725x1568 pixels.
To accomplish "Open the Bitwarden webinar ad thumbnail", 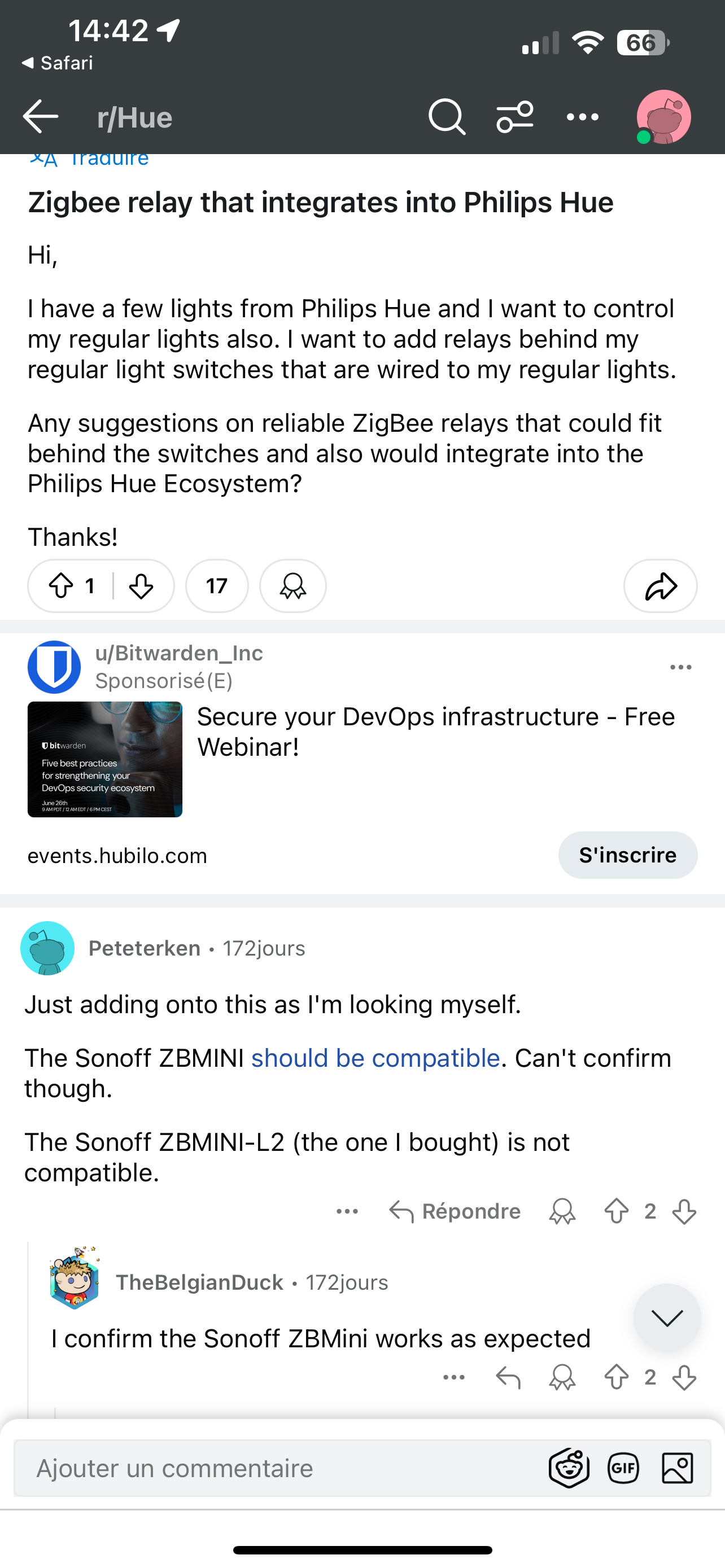I will pos(104,759).
